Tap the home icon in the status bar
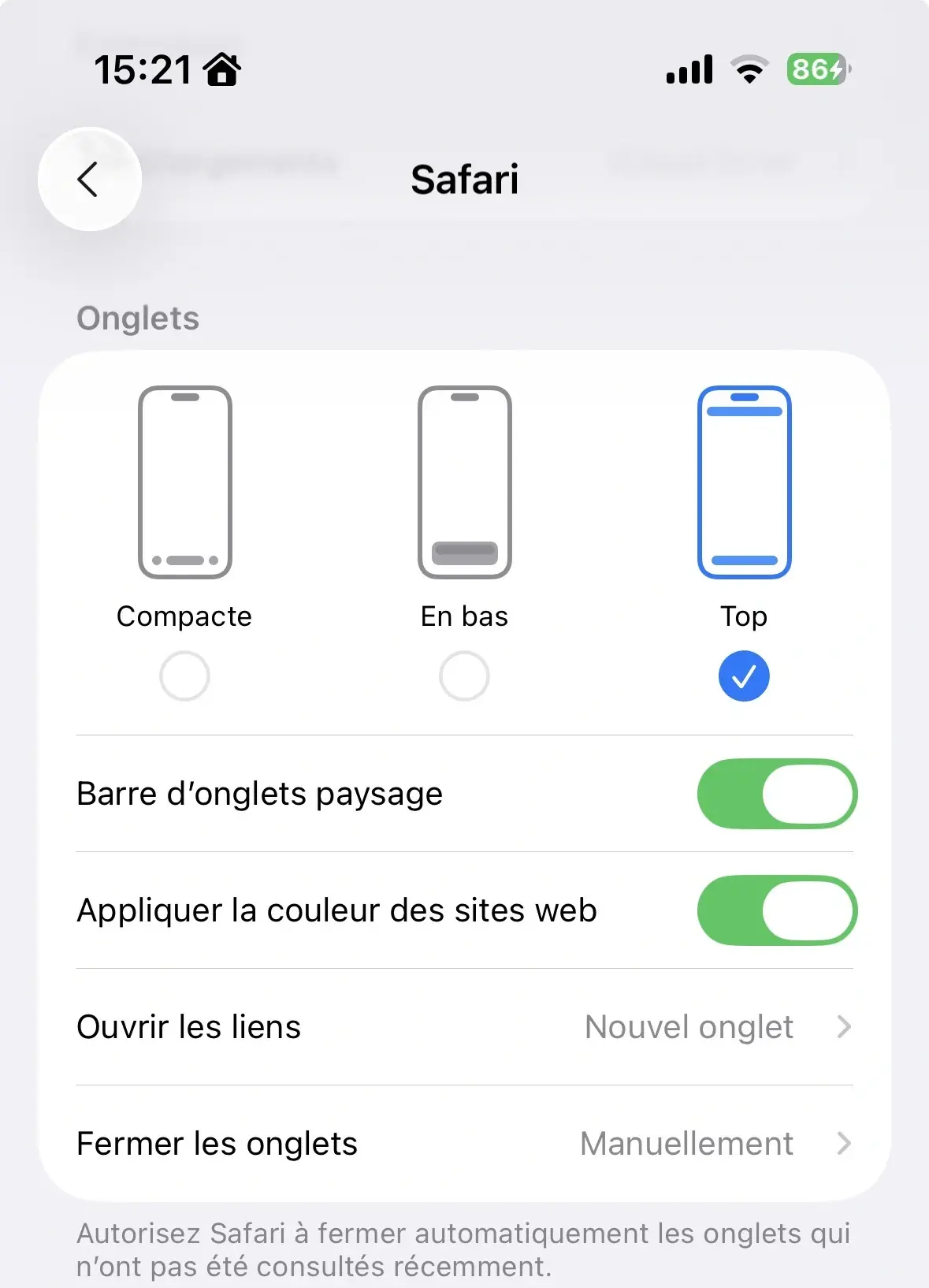 pyautogui.click(x=225, y=69)
